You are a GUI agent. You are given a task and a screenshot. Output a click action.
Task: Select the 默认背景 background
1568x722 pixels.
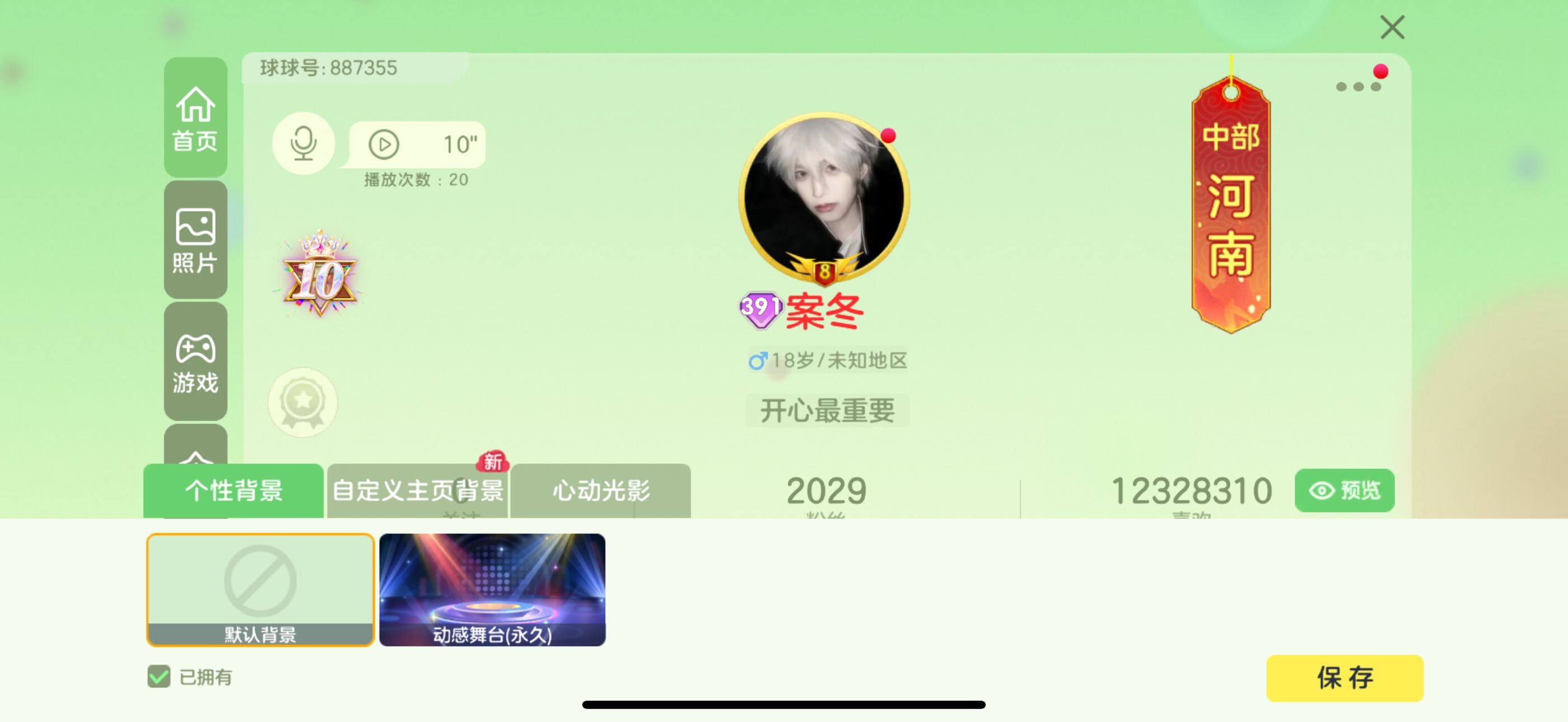coord(260,589)
